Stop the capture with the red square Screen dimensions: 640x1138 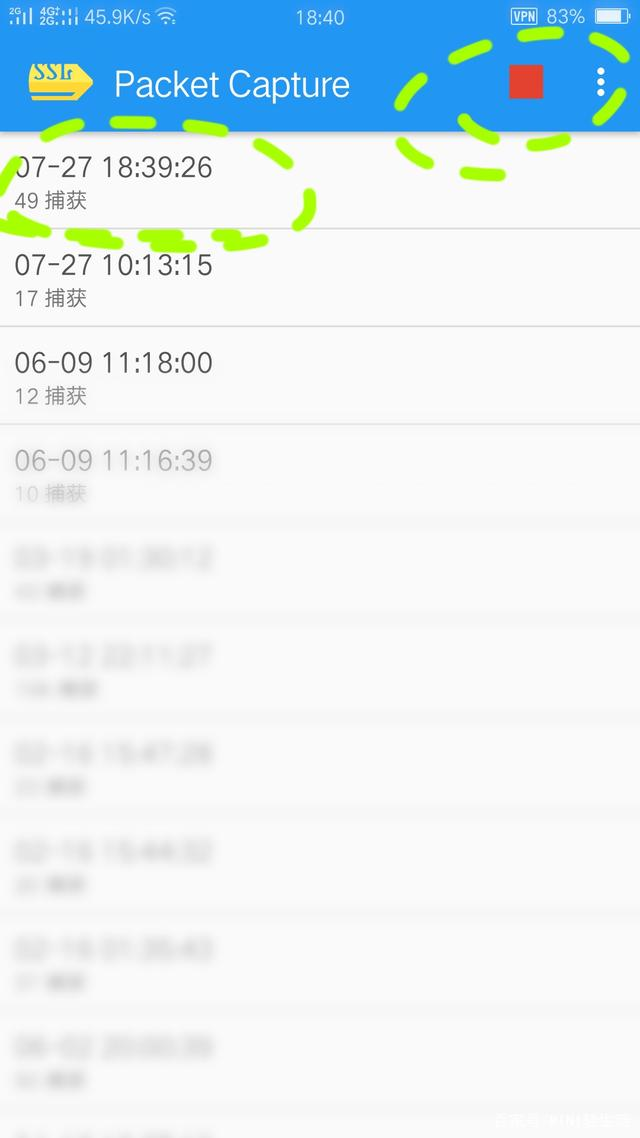click(x=526, y=82)
